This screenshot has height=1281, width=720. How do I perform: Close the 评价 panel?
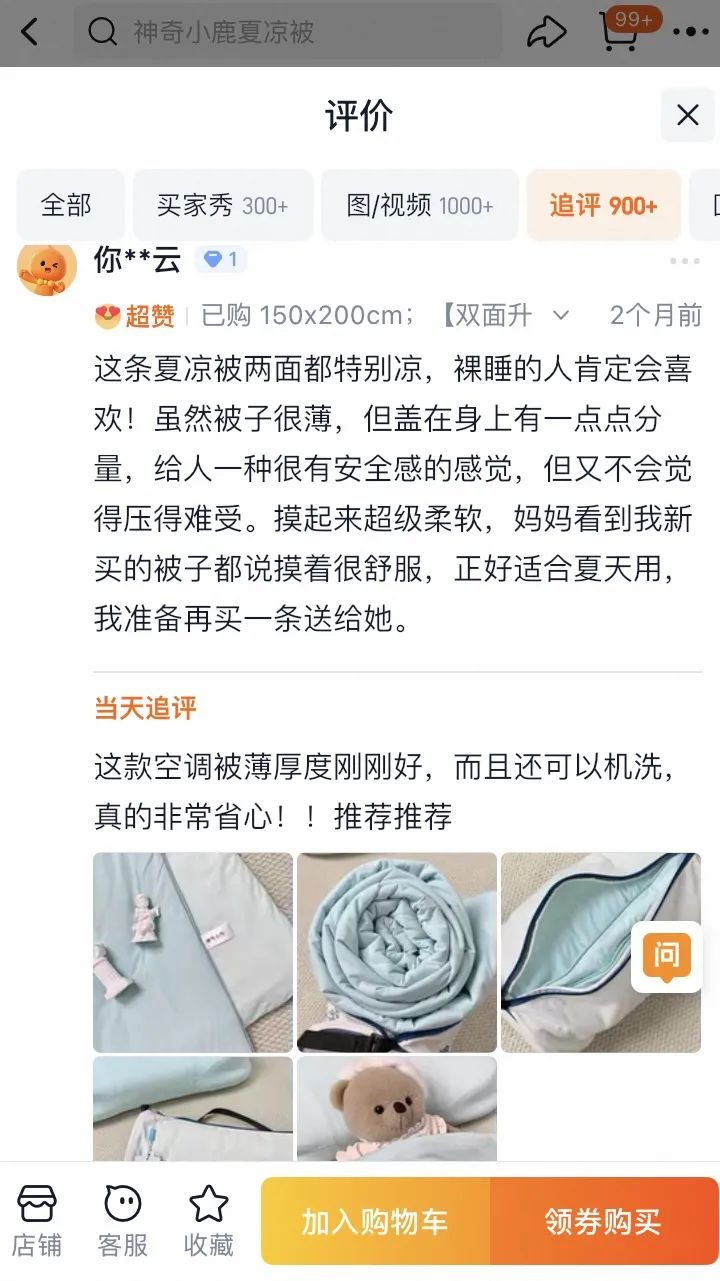pos(687,115)
